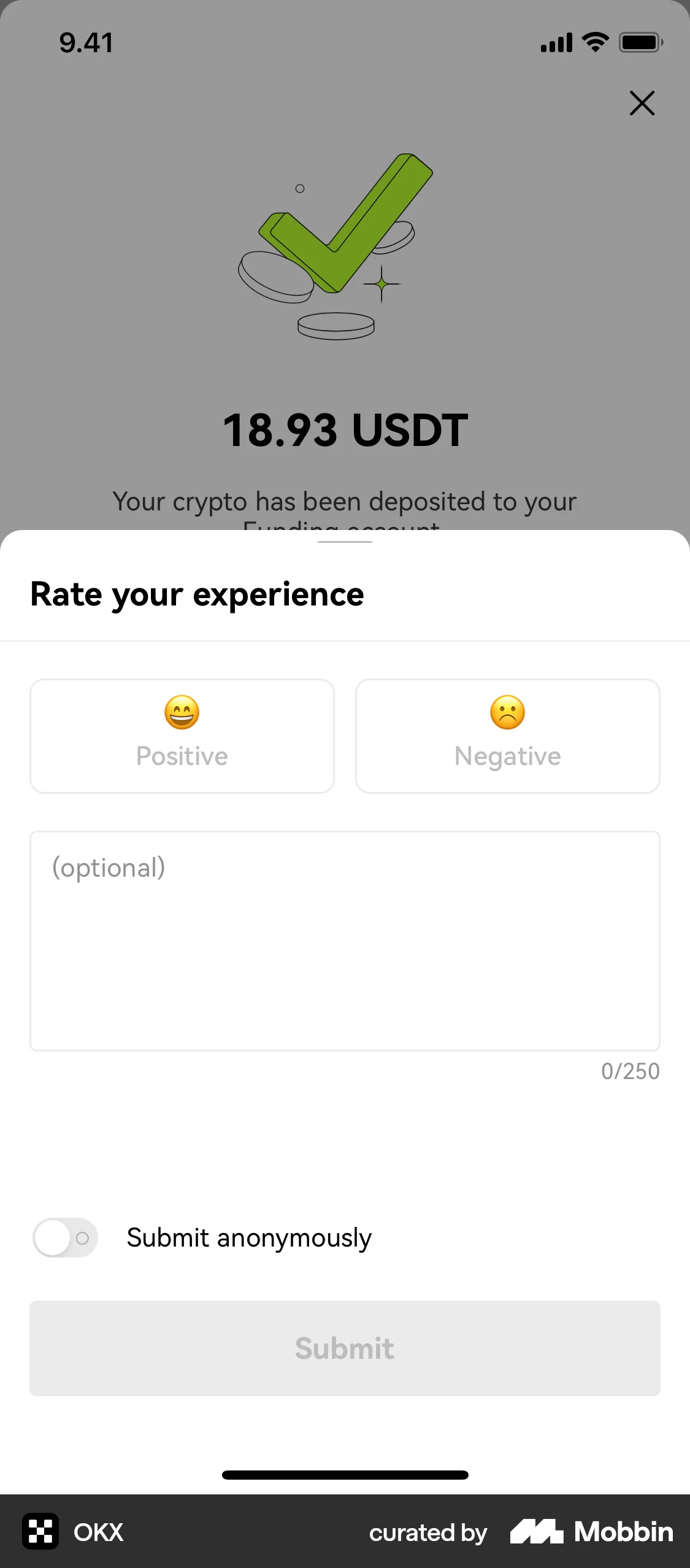This screenshot has height=1568, width=690.
Task: Click the OKX logo icon
Action: pos(40,1532)
